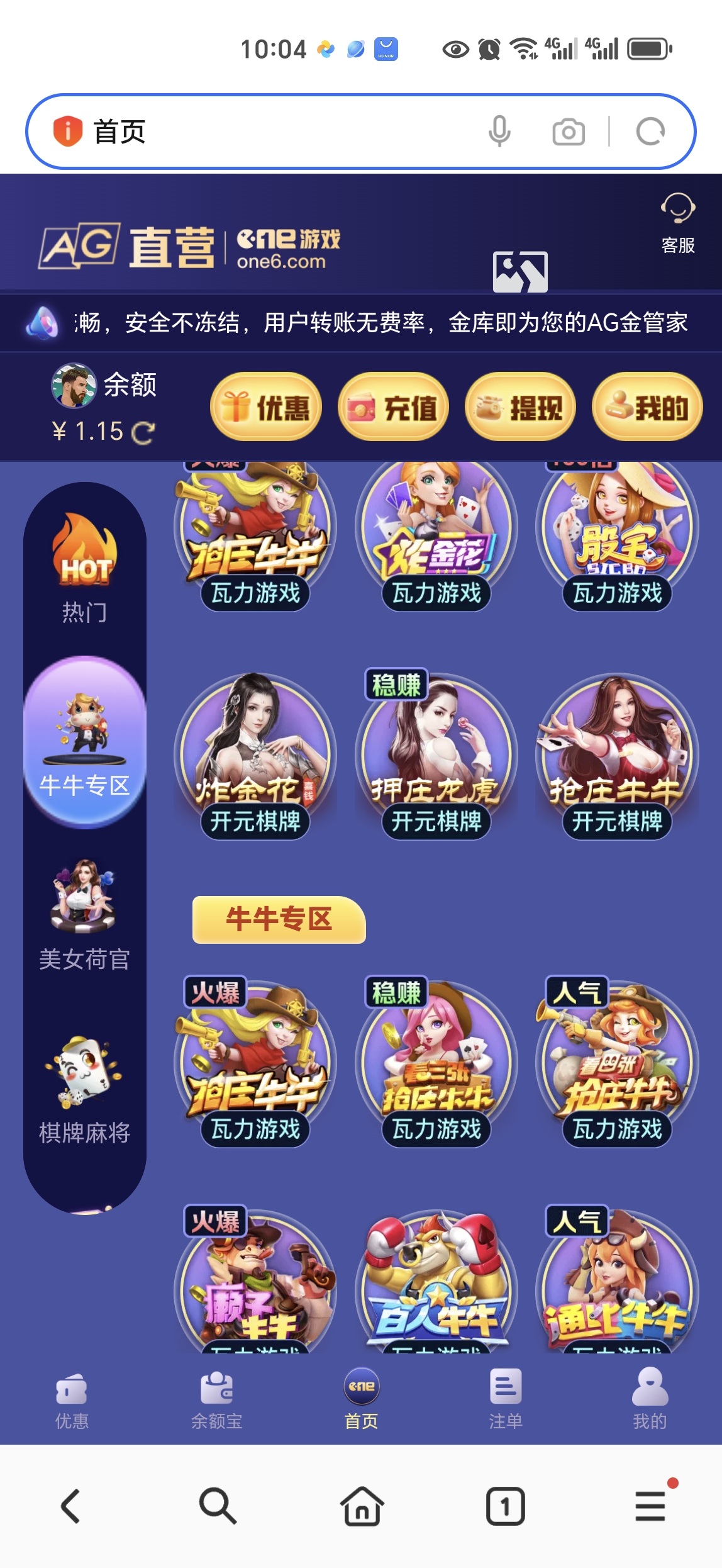Screen dimensions: 722x1568
Task: Go back in browser
Action: coord(70,1506)
